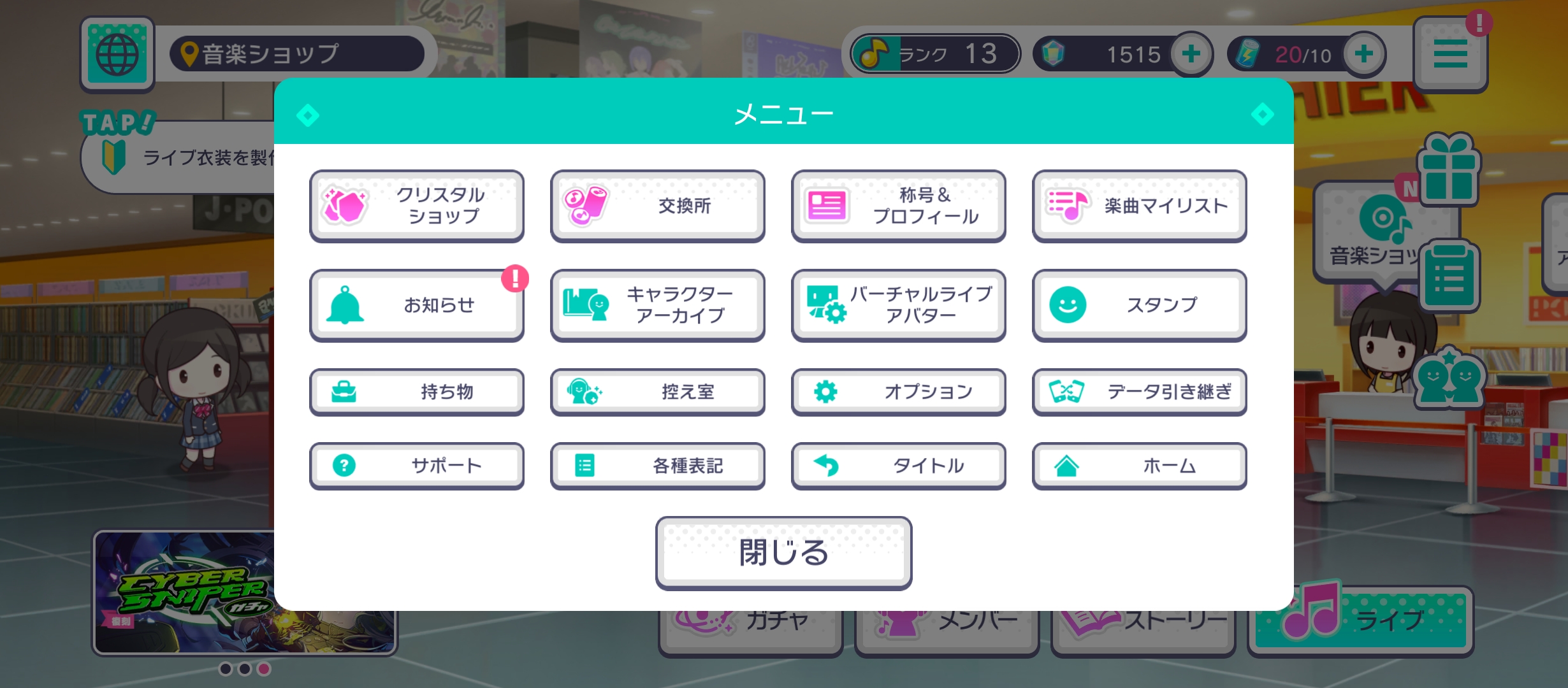Open 称号＆プロフィール profile
This screenshot has width=1568, height=688.
coord(898,205)
